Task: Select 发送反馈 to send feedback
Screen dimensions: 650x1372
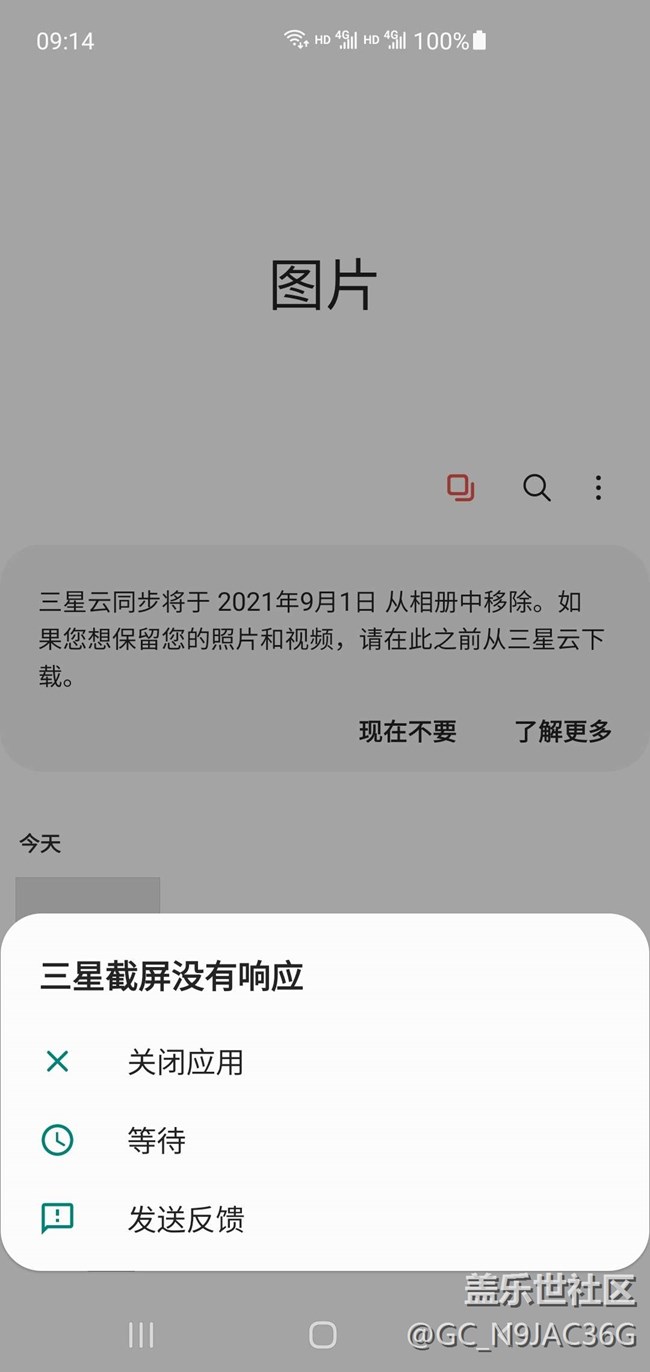Action: click(x=185, y=1220)
